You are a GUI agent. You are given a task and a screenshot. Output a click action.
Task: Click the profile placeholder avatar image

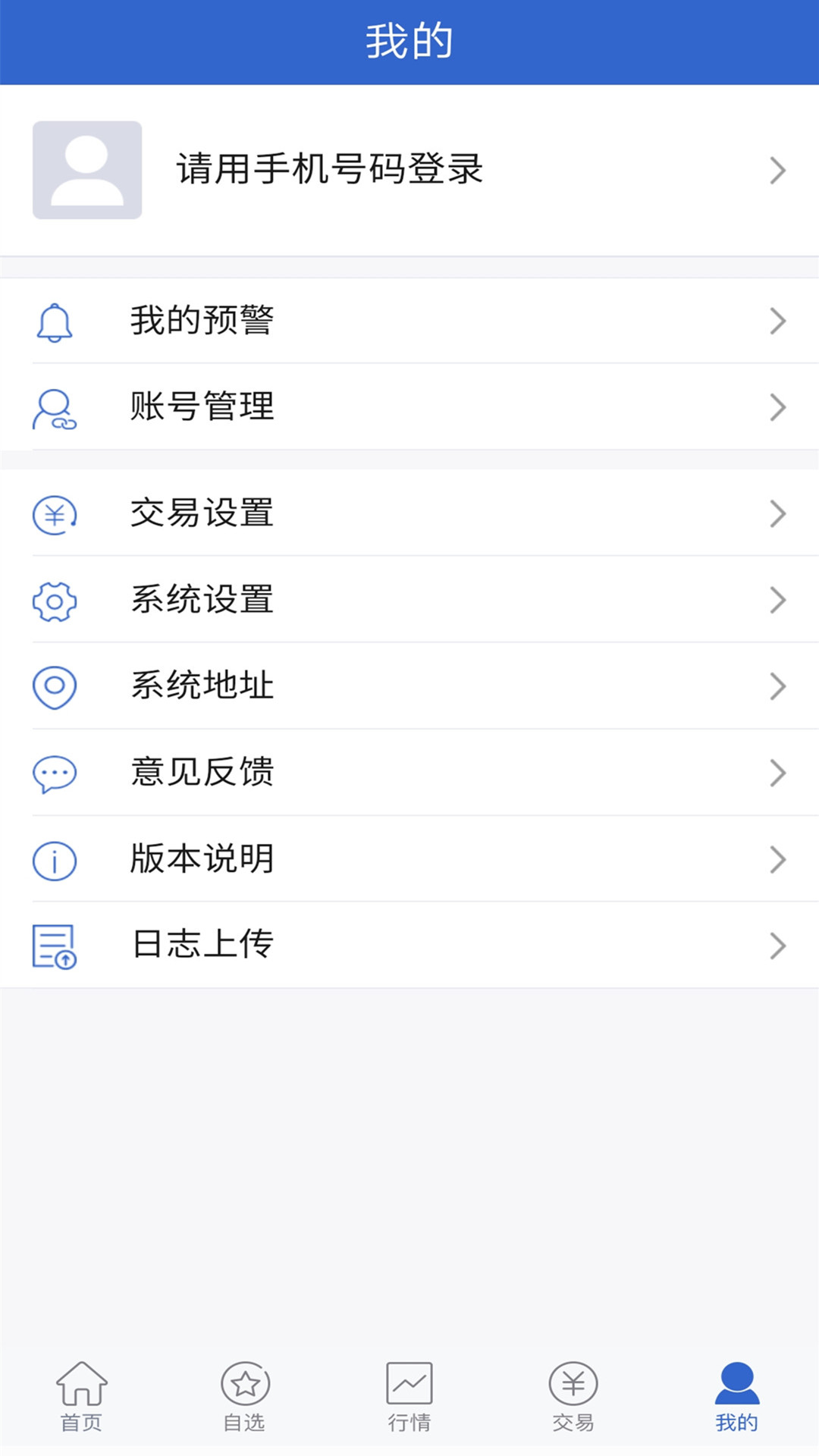pyautogui.click(x=87, y=170)
